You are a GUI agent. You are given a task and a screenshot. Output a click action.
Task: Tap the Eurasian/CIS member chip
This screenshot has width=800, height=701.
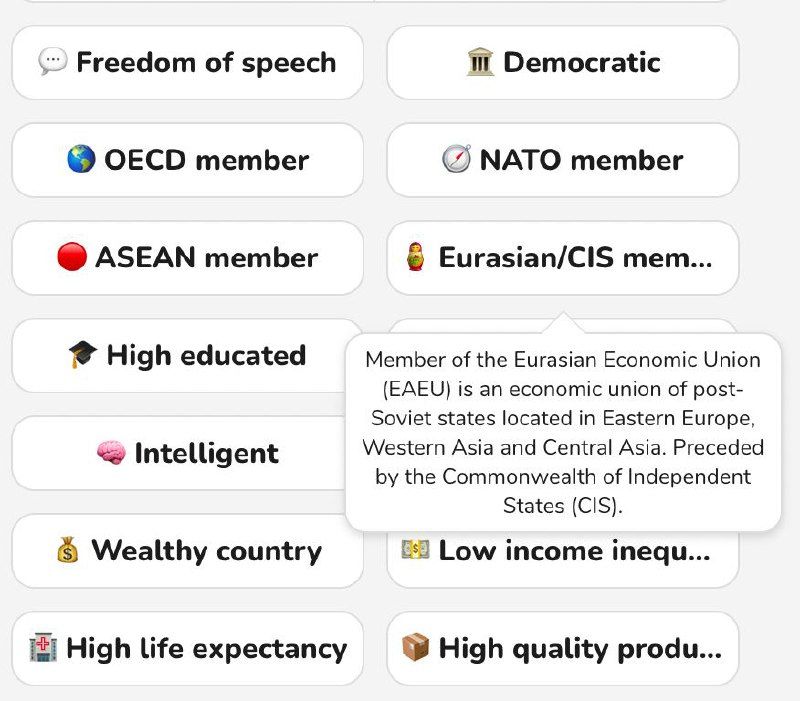click(x=562, y=258)
